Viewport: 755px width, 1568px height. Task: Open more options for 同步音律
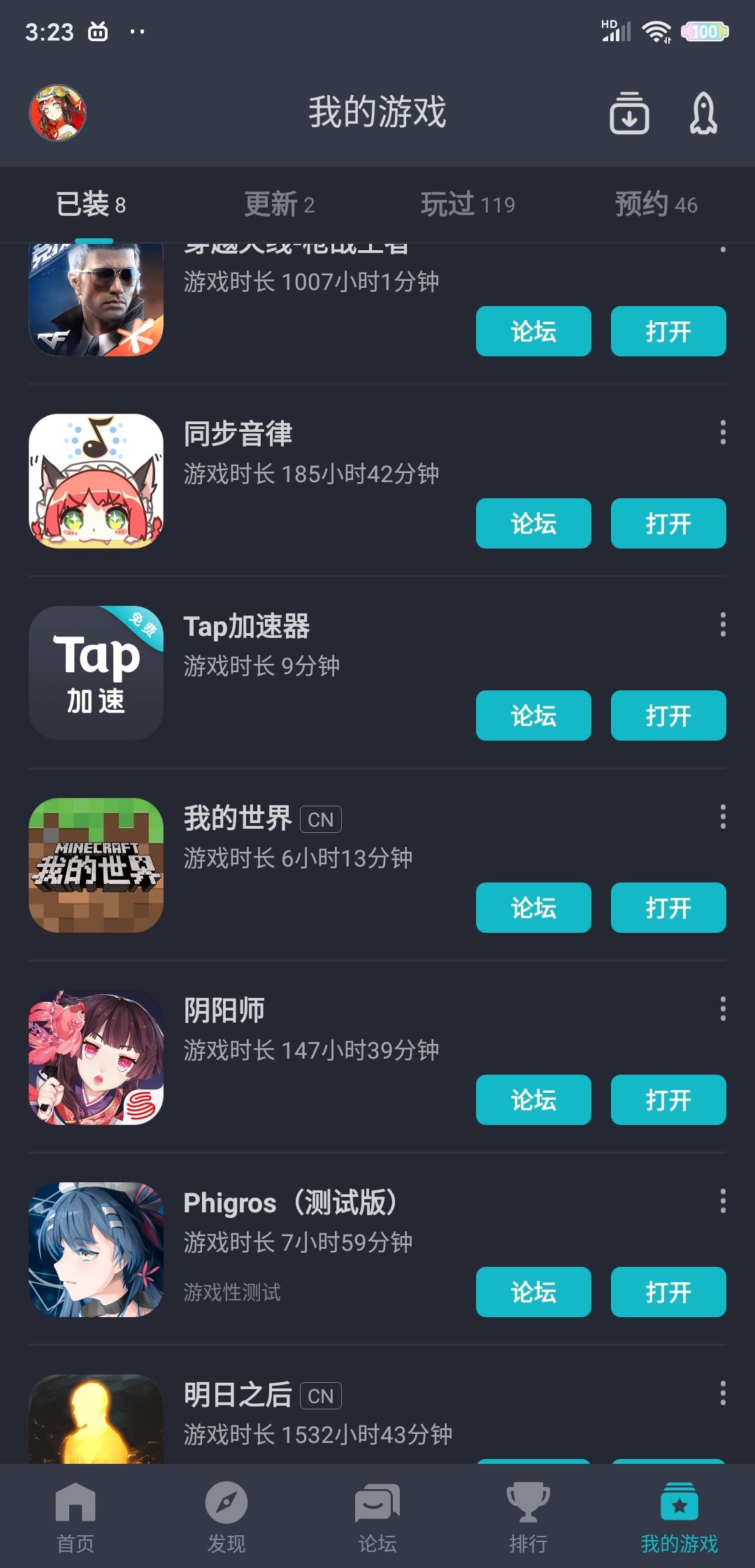tap(722, 433)
